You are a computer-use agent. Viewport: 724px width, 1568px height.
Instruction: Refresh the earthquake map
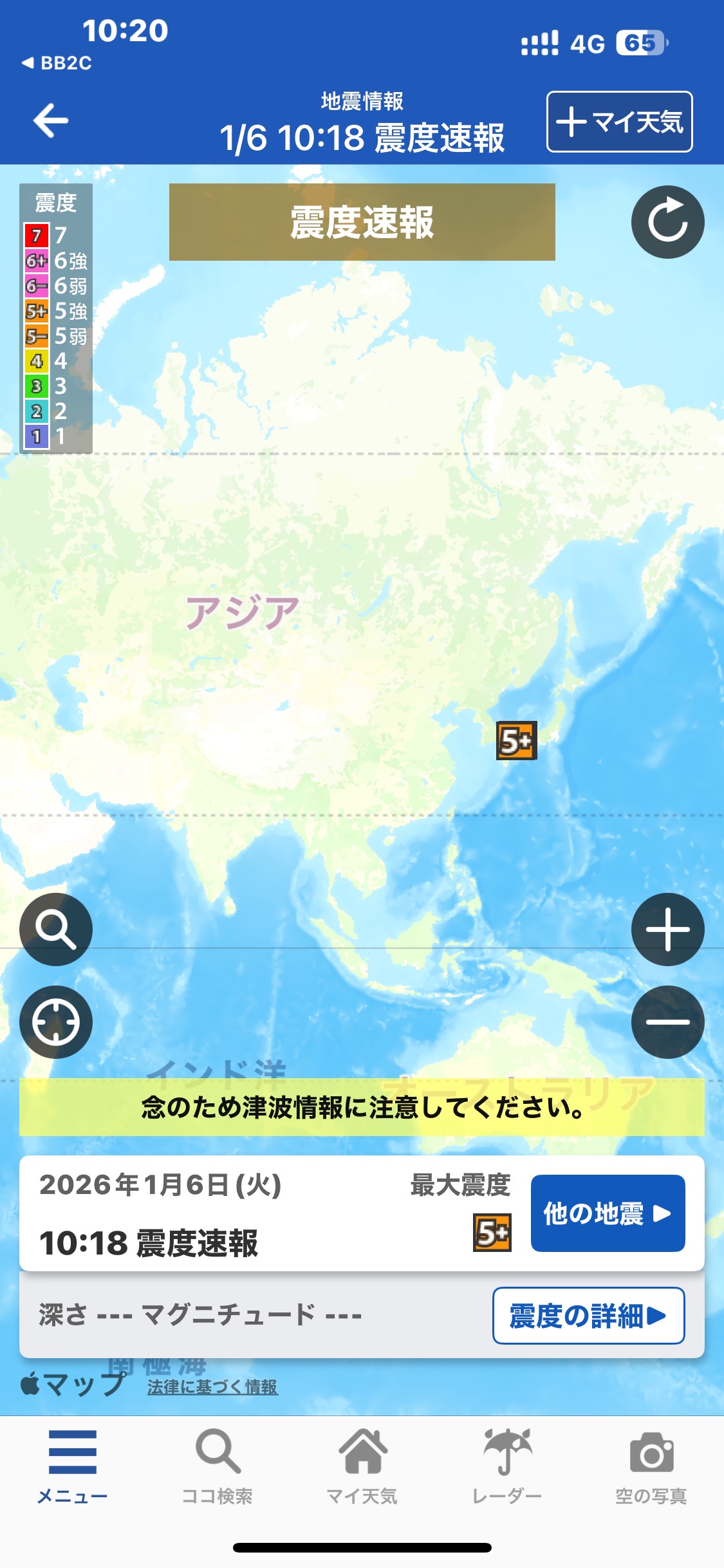pyautogui.click(x=667, y=222)
